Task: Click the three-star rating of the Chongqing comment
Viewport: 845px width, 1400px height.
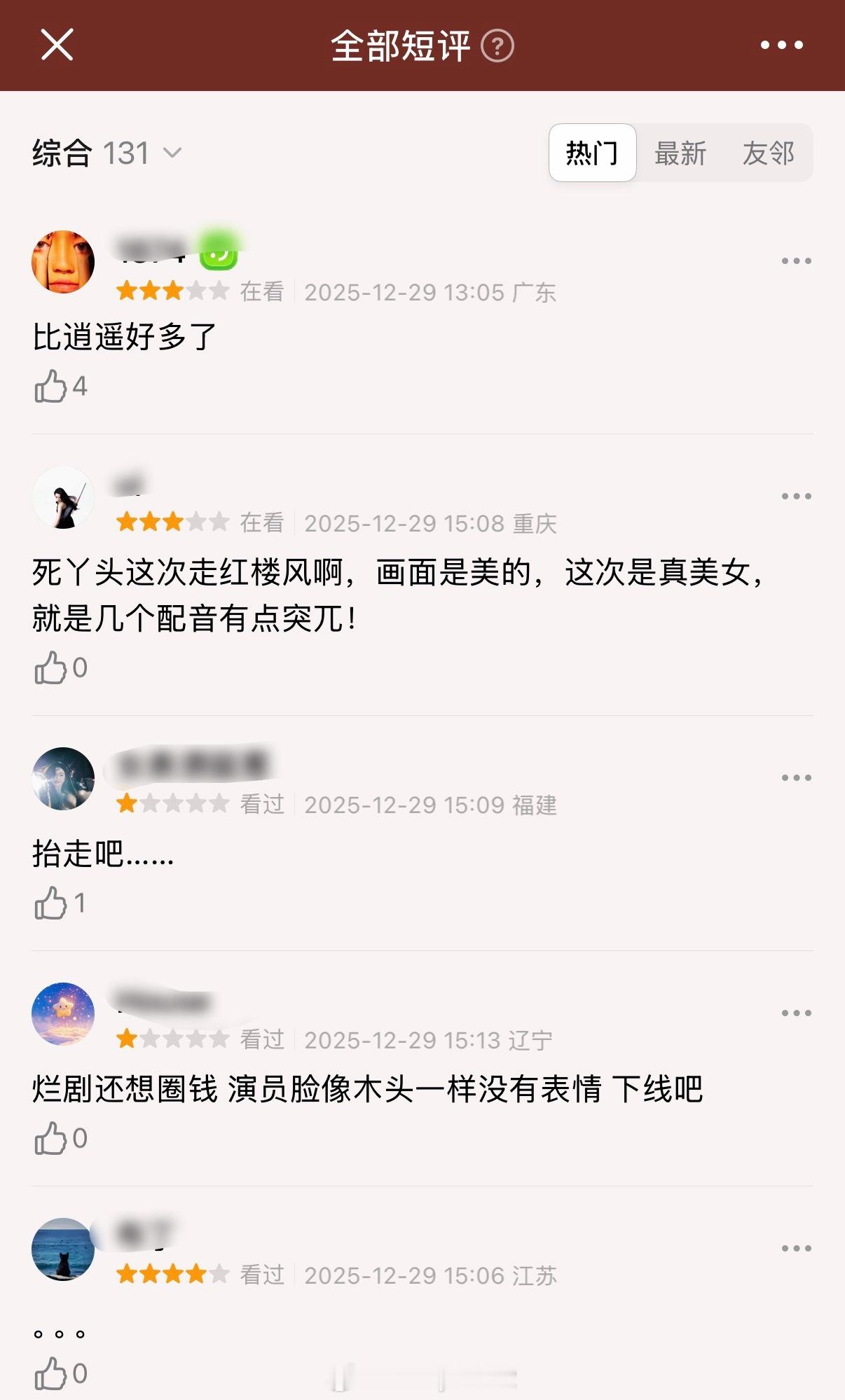Action: 174,522
